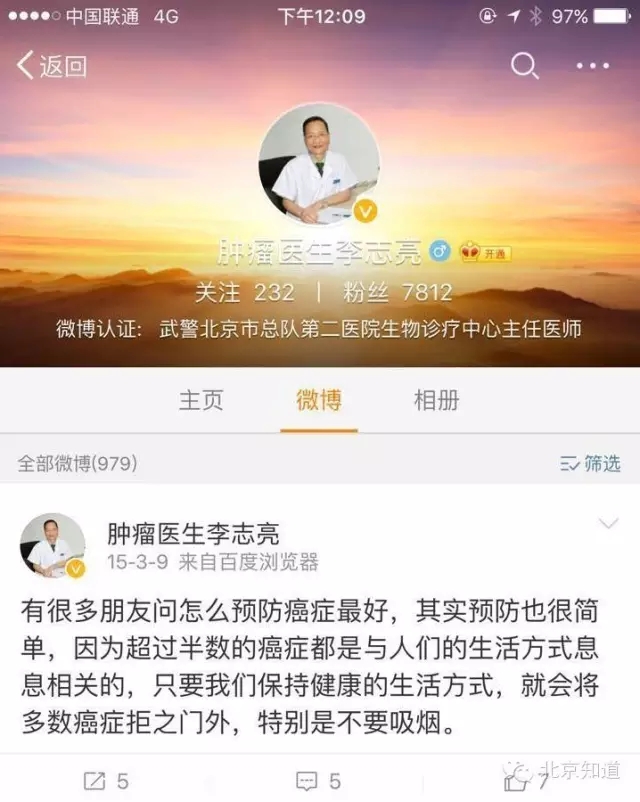Go back via 返回 button
The width and height of the screenshot is (640, 802).
tap(52, 66)
